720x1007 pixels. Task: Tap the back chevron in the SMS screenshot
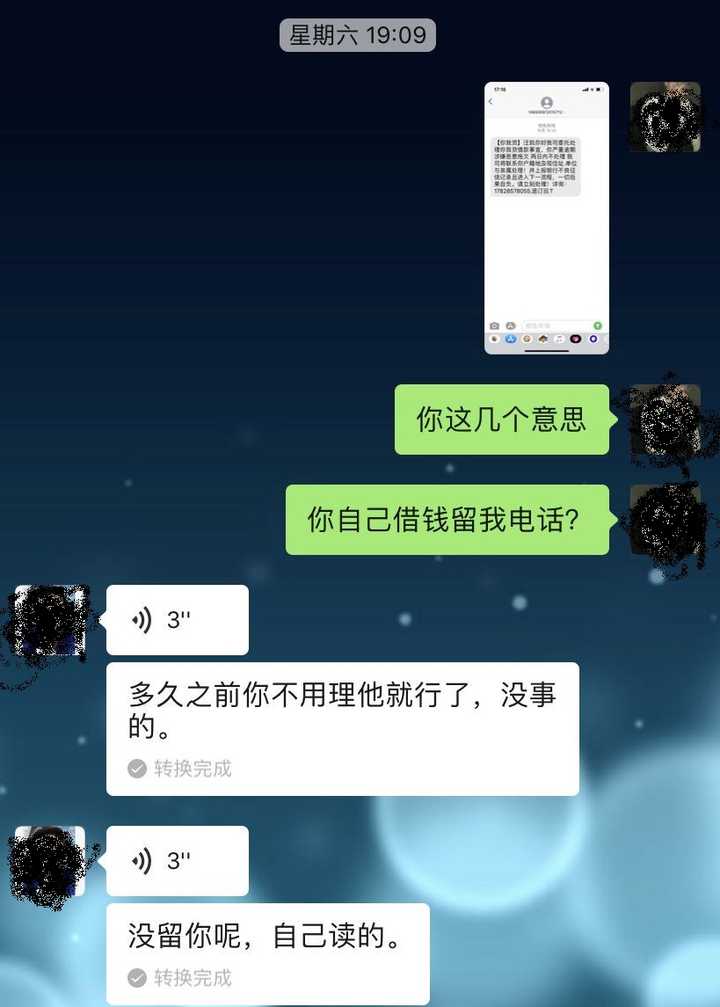490,102
